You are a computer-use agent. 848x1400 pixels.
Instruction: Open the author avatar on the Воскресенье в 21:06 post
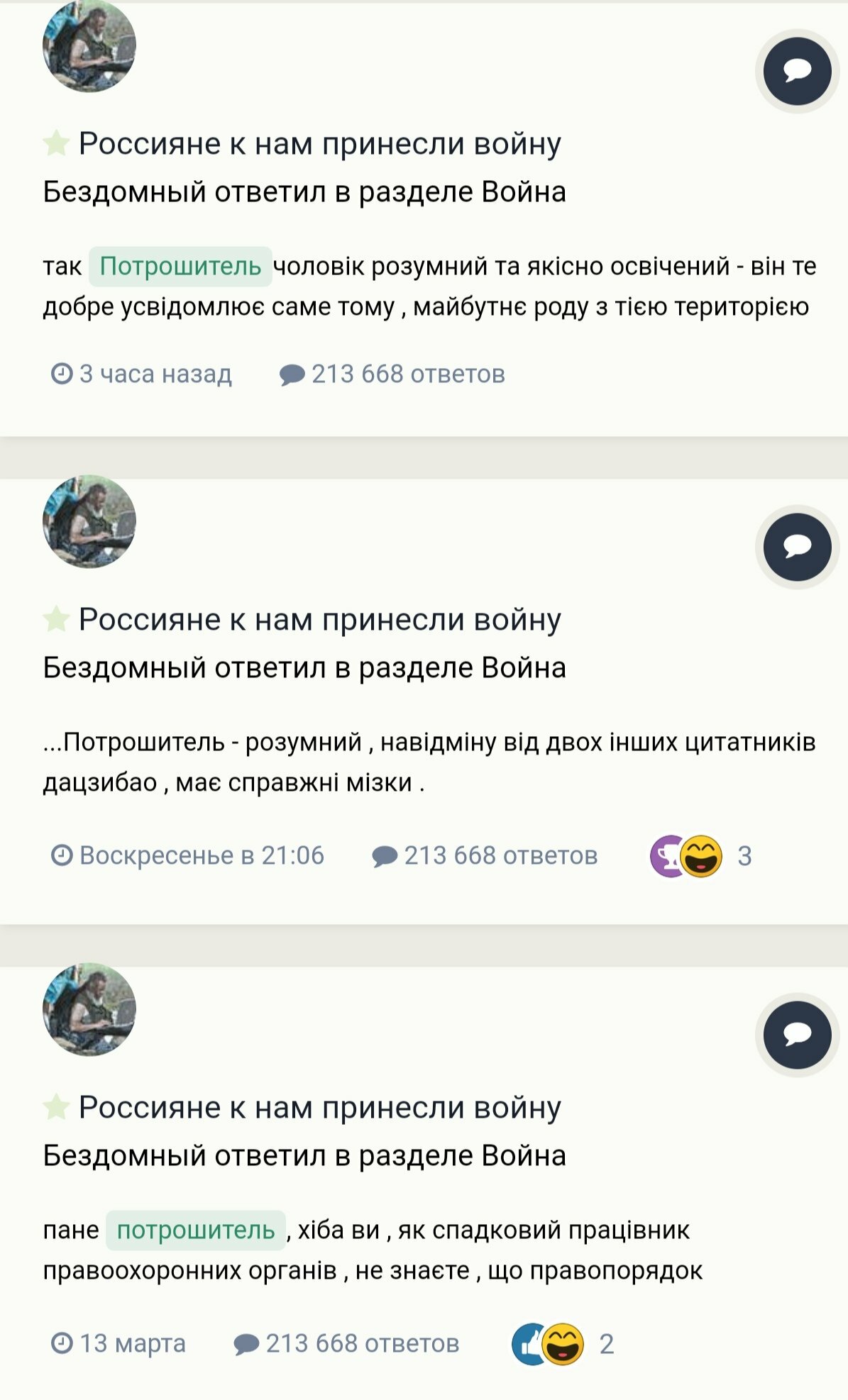89,521
